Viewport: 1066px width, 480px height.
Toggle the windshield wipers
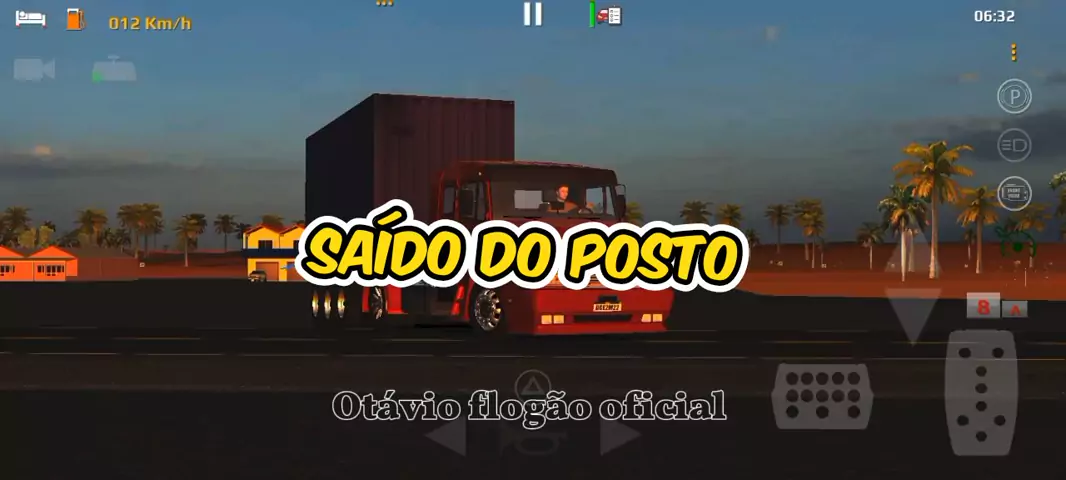[x=113, y=70]
